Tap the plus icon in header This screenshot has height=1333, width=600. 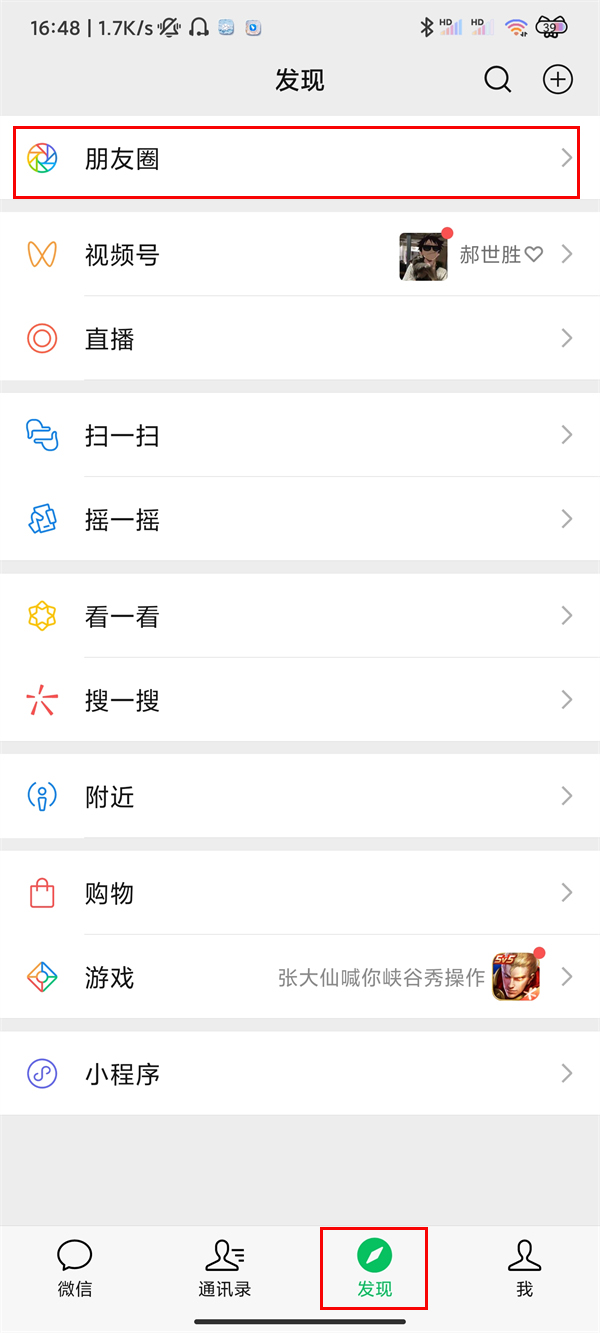(x=557, y=80)
